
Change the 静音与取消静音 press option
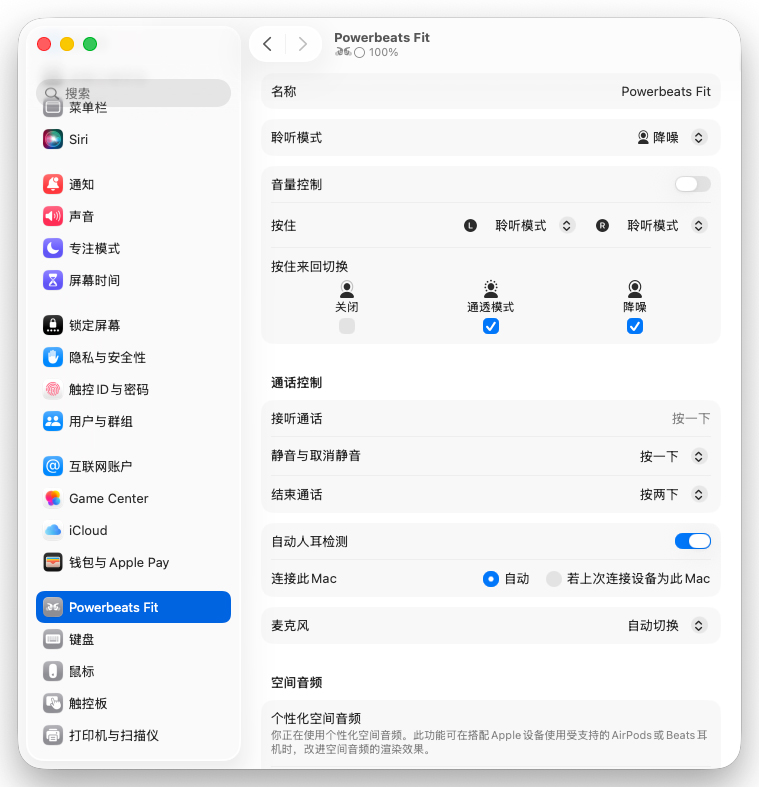click(x=673, y=456)
